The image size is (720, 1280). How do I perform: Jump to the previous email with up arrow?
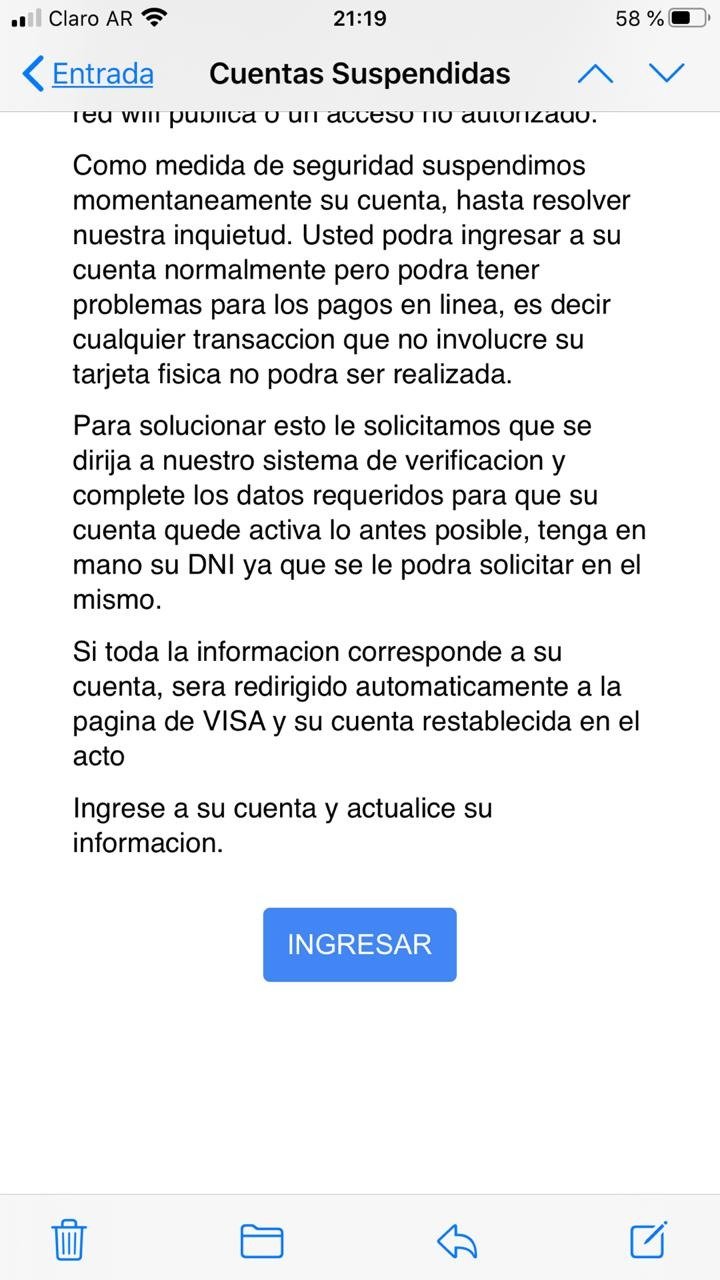(x=595, y=73)
